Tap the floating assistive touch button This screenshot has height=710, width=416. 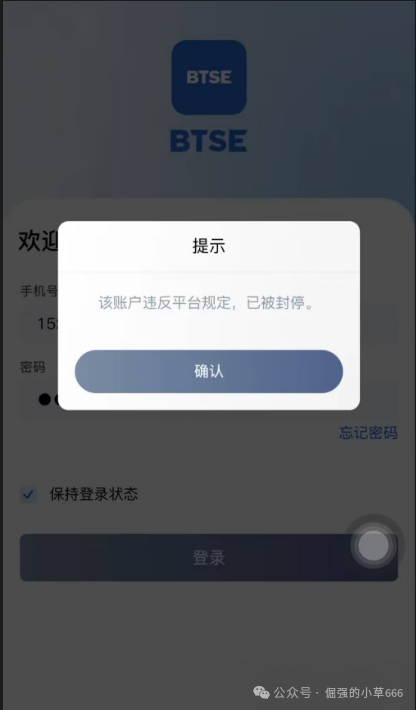(373, 546)
